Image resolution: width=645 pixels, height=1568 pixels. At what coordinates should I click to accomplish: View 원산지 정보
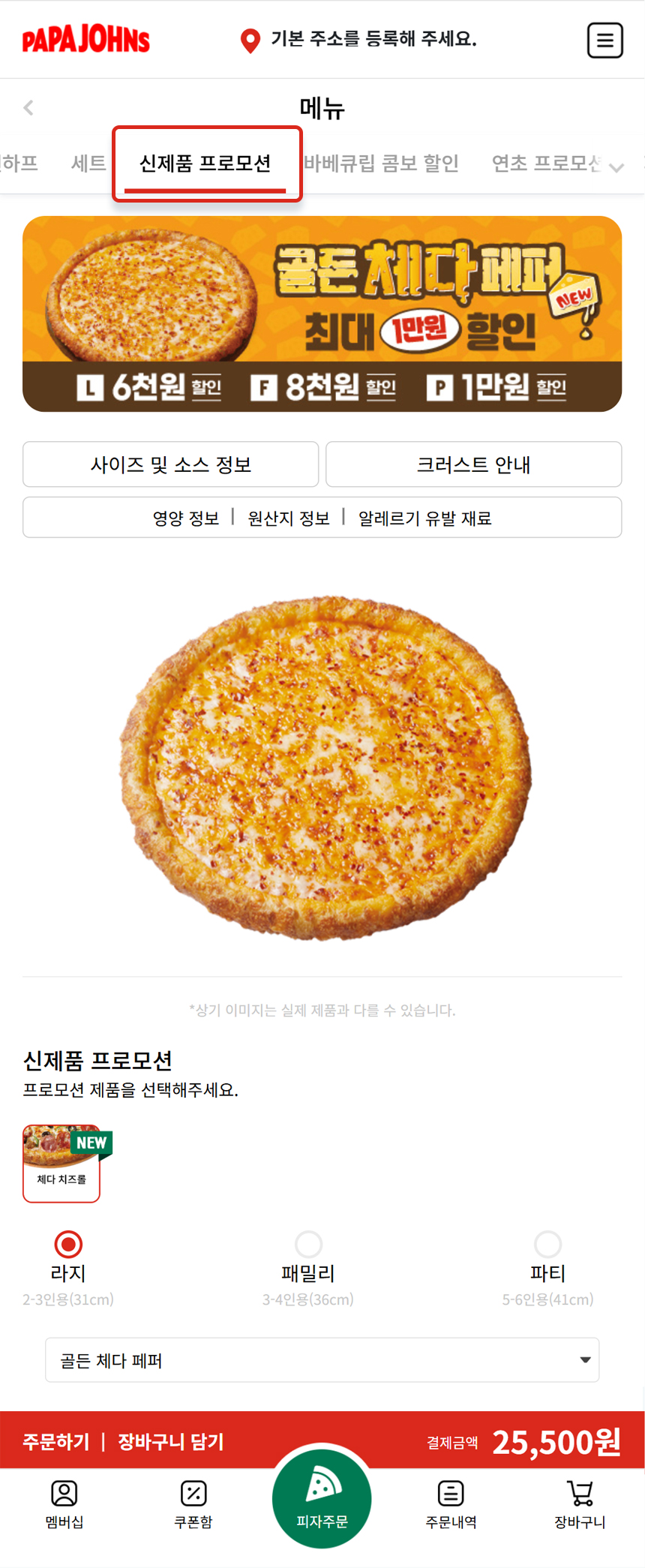pos(289,518)
